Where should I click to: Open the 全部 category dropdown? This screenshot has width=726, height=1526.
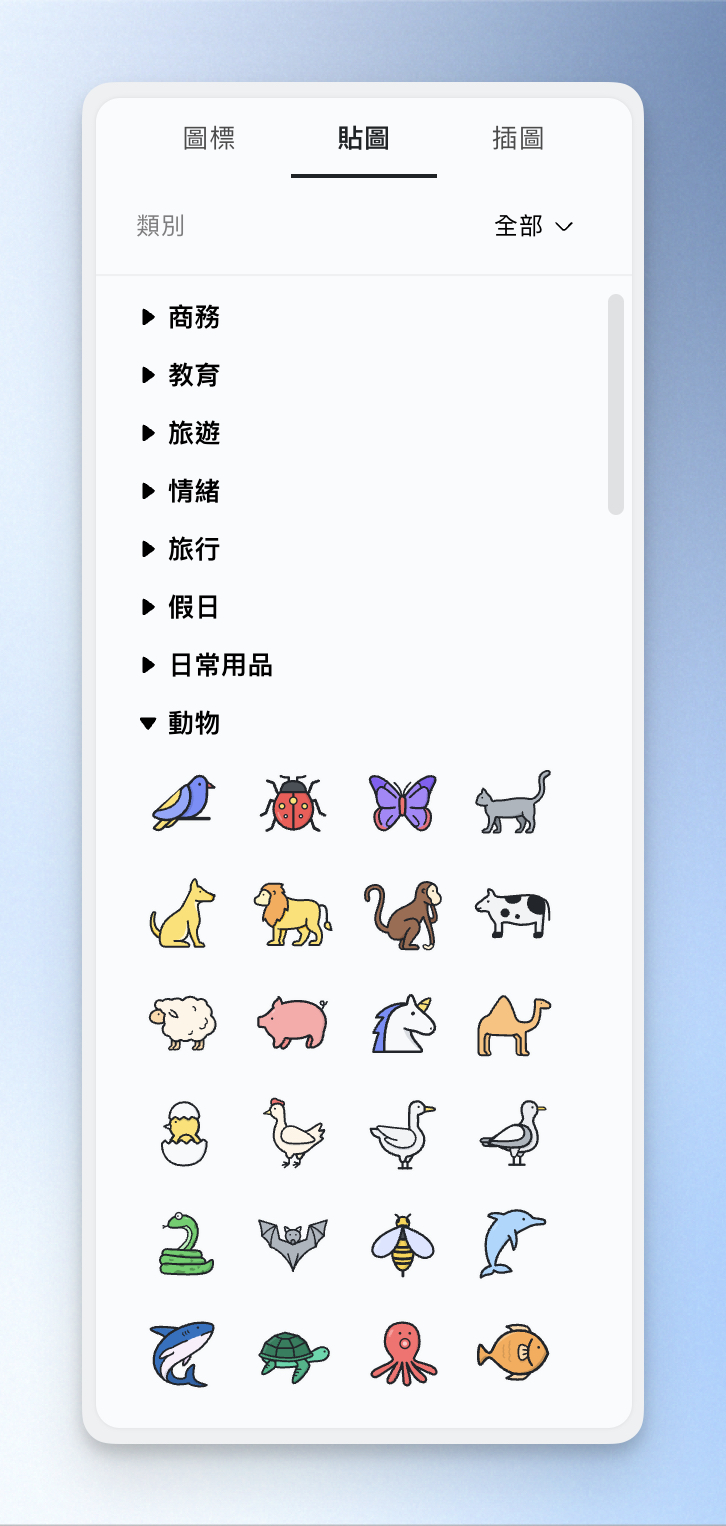534,226
